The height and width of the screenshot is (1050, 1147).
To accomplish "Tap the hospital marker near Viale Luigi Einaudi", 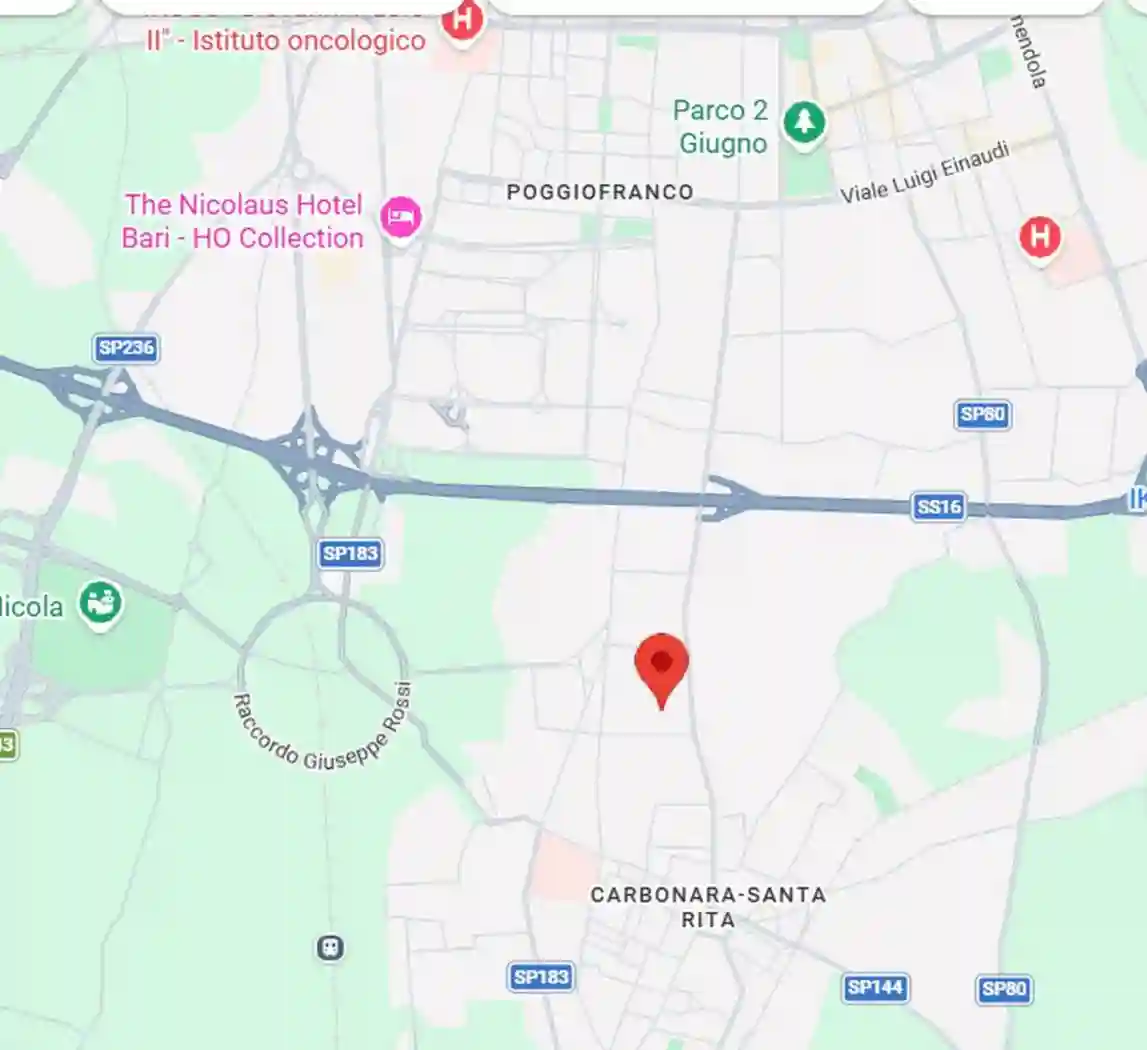I will pyautogui.click(x=1039, y=238).
